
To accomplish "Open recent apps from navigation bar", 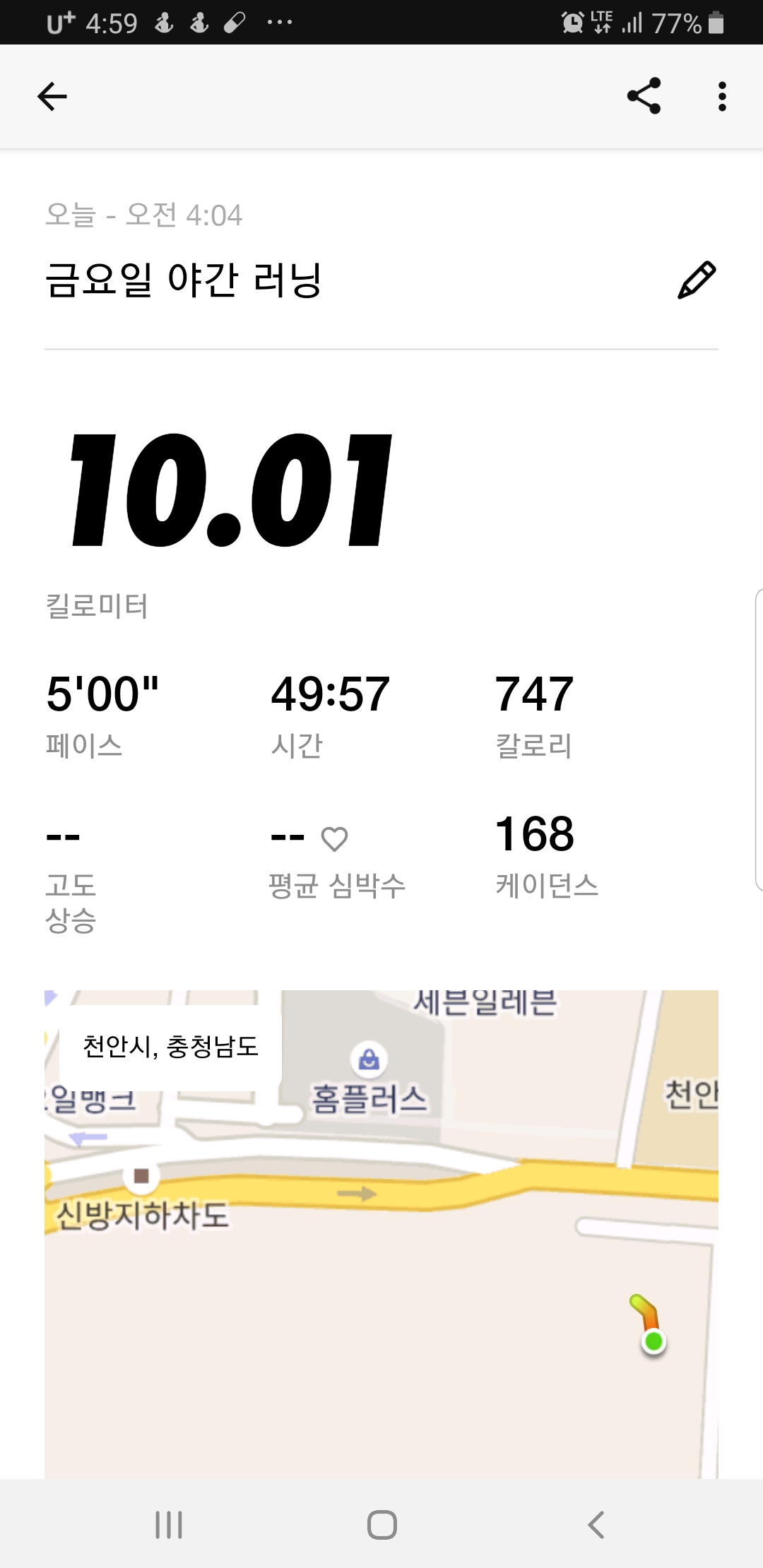I will coord(169,1524).
